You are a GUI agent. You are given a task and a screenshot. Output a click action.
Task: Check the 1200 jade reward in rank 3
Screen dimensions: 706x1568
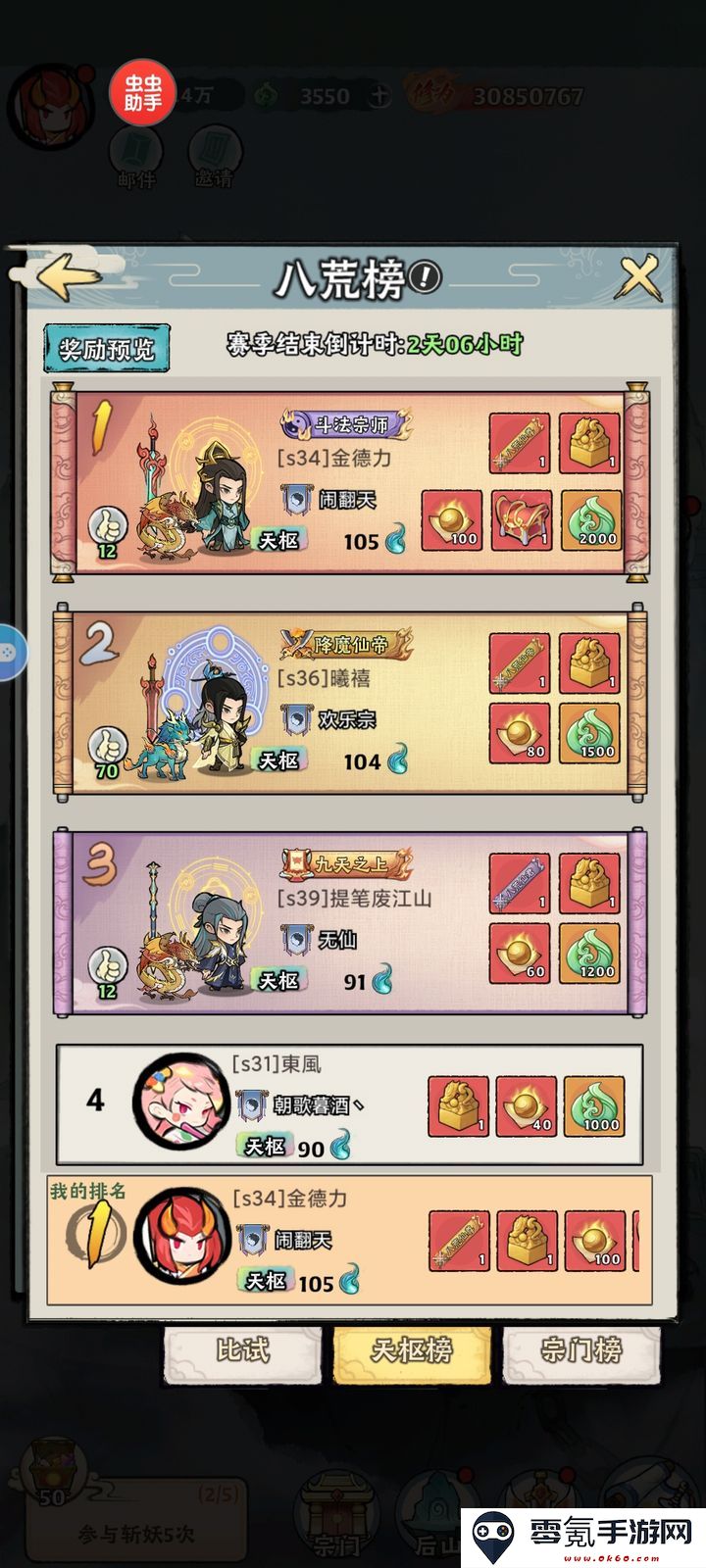pyautogui.click(x=591, y=953)
